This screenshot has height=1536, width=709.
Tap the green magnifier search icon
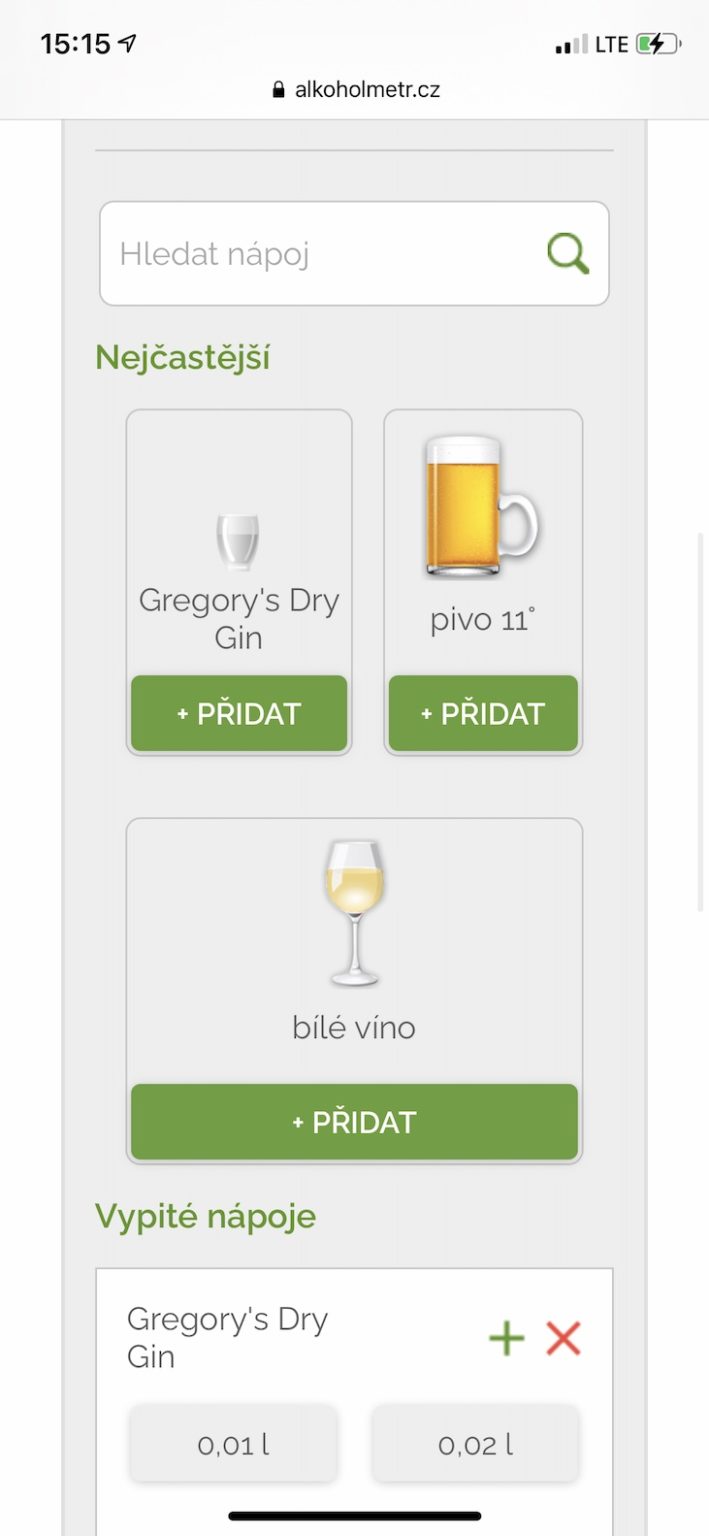click(x=568, y=254)
